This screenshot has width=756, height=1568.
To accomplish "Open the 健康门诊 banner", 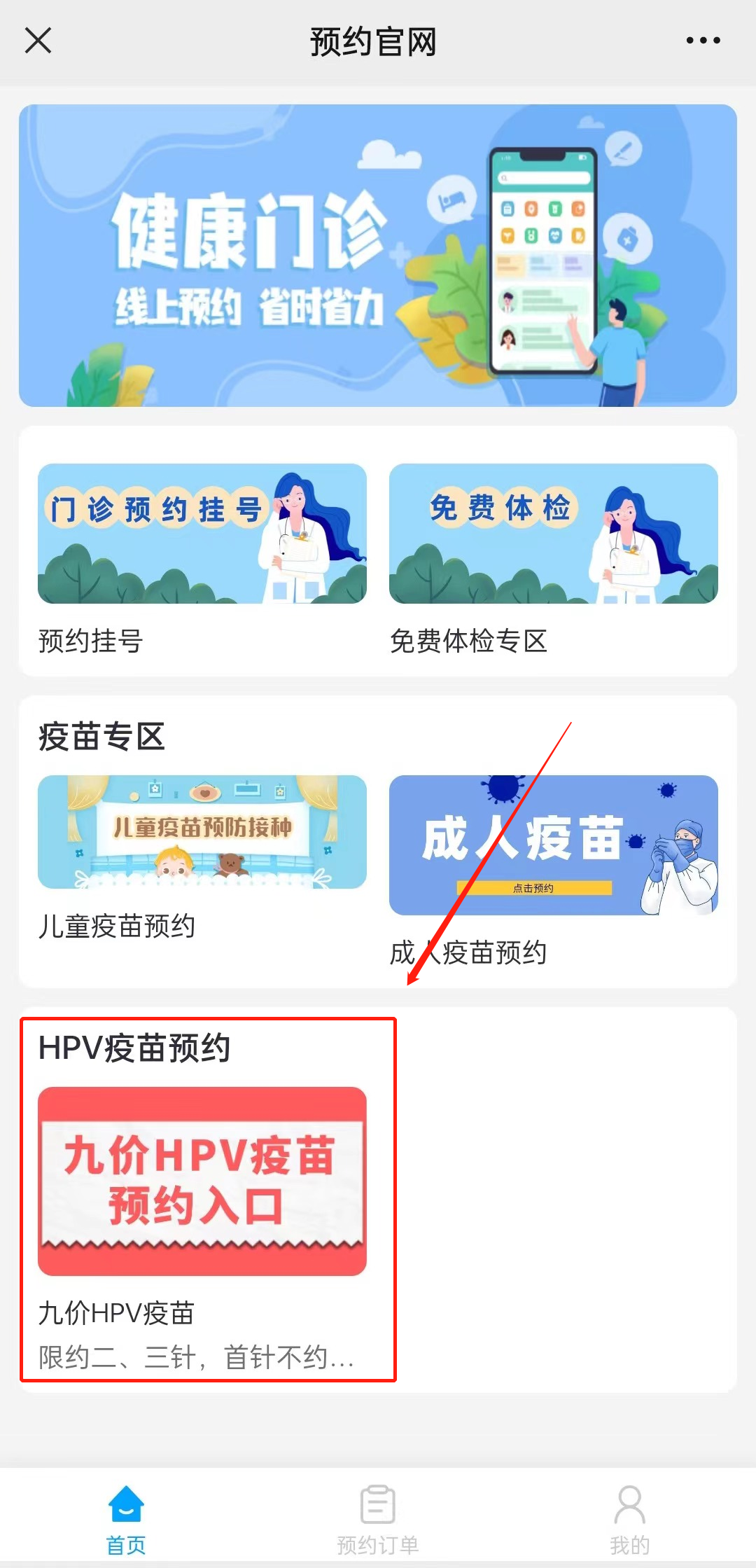I will coord(378,256).
